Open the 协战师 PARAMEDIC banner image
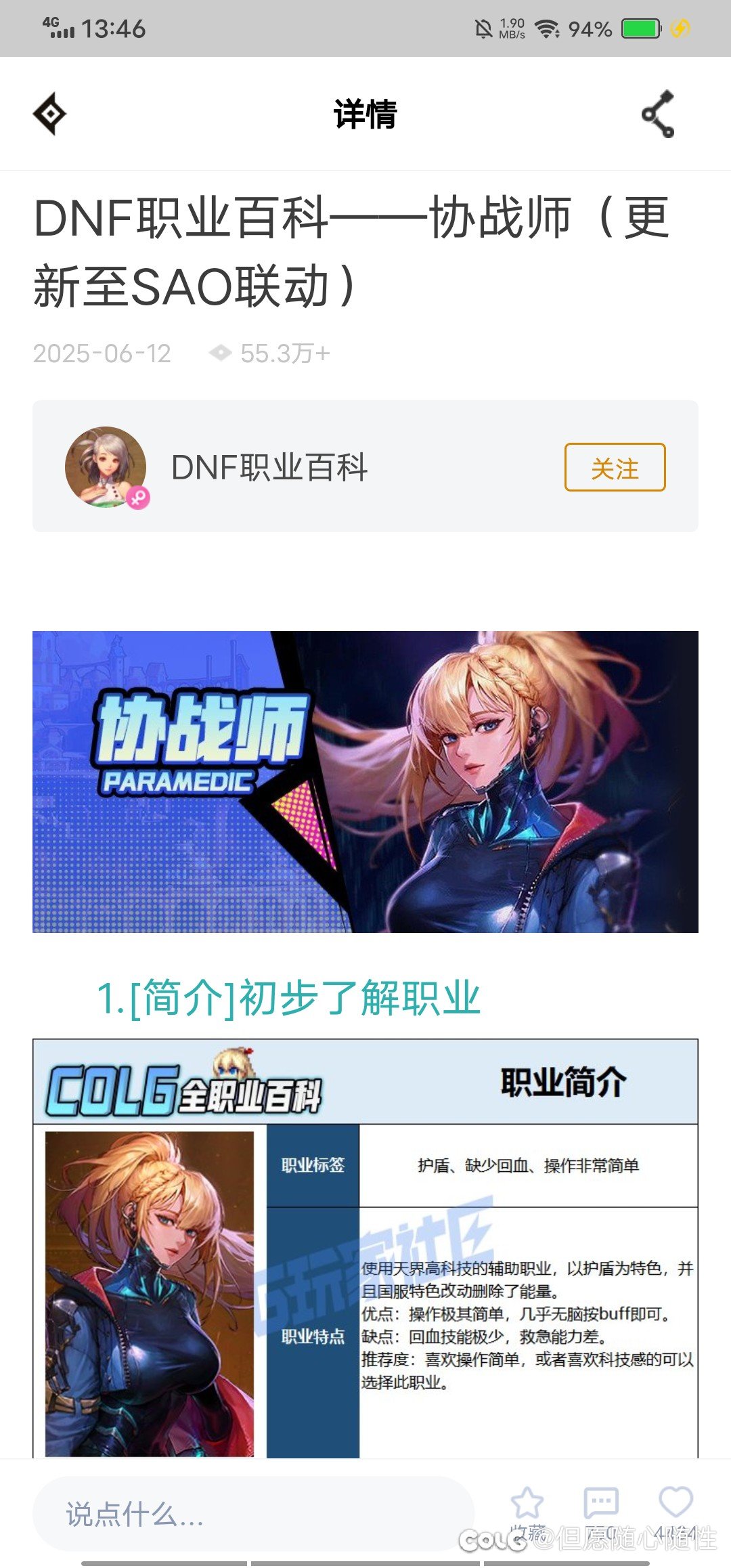This screenshot has width=731, height=1568. (365, 782)
